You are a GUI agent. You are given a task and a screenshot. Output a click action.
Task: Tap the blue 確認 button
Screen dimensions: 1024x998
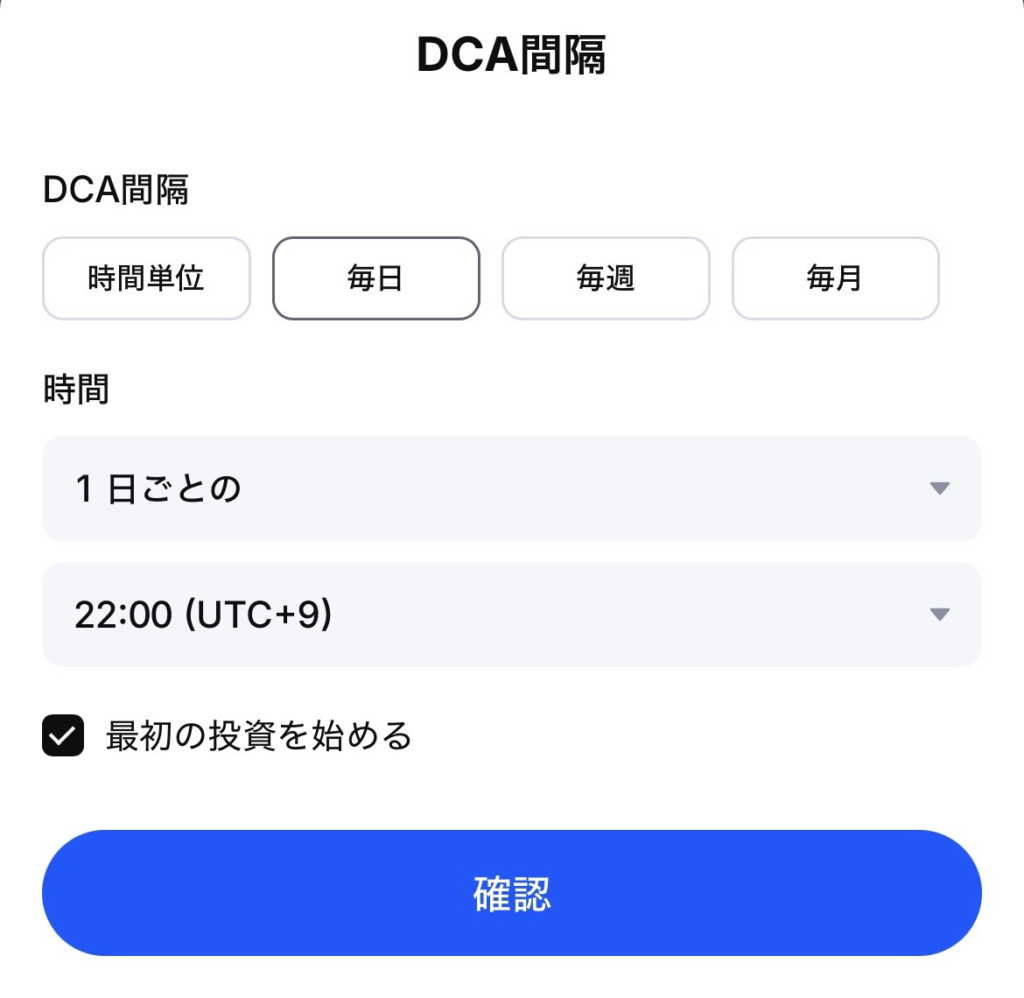pyautogui.click(x=511, y=893)
